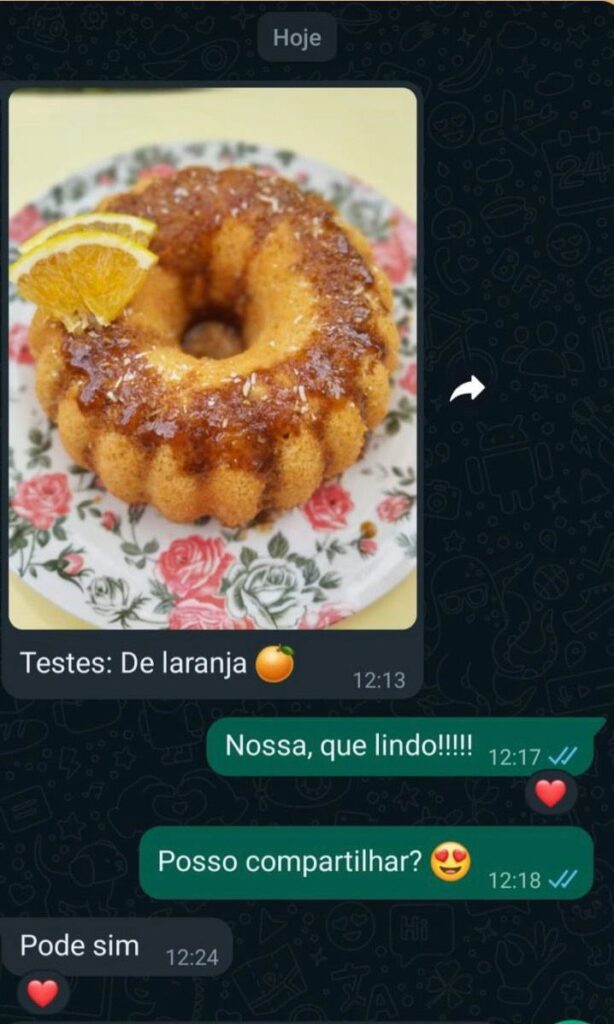The image size is (614, 1024).
Task: Open heart reaction on "Pode sim"
Action: tap(42, 993)
